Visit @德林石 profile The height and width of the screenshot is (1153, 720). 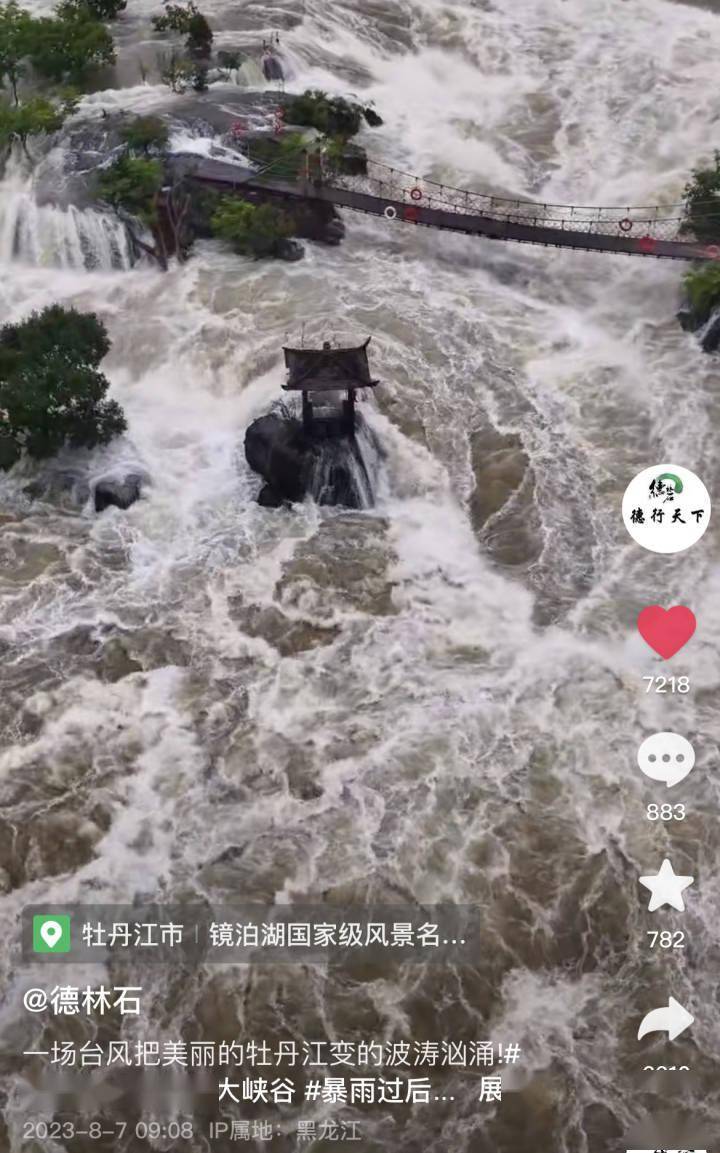[x=82, y=1000]
